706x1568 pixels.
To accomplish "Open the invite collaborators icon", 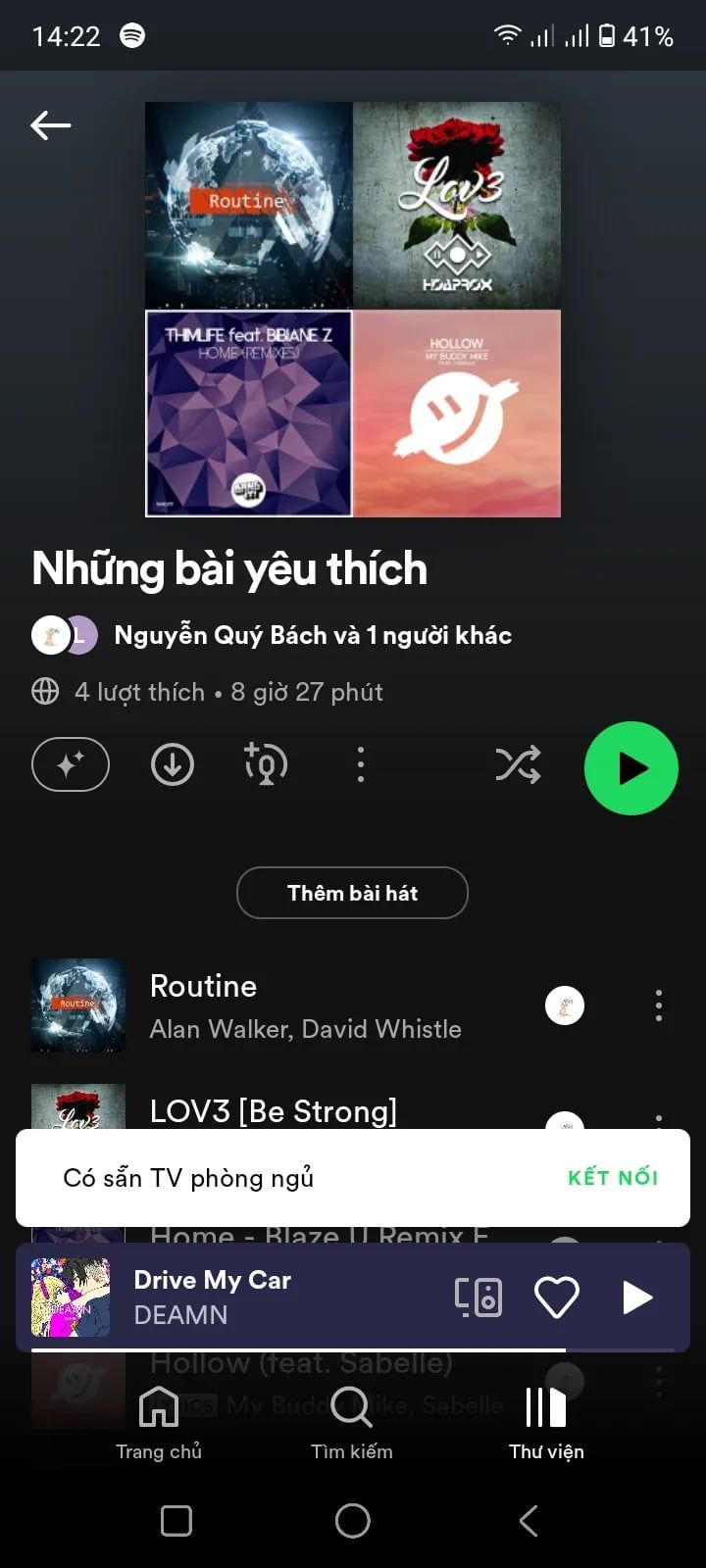I will pos(265,764).
